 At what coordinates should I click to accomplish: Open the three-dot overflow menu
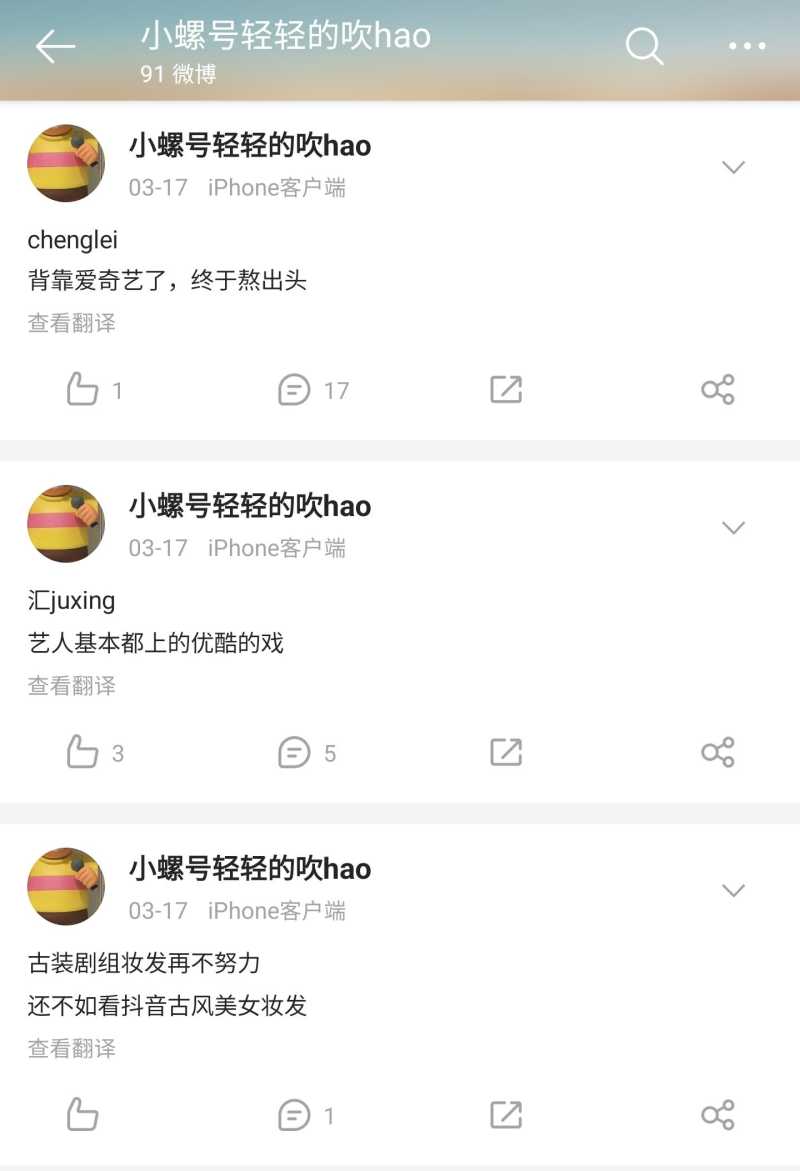tap(746, 46)
